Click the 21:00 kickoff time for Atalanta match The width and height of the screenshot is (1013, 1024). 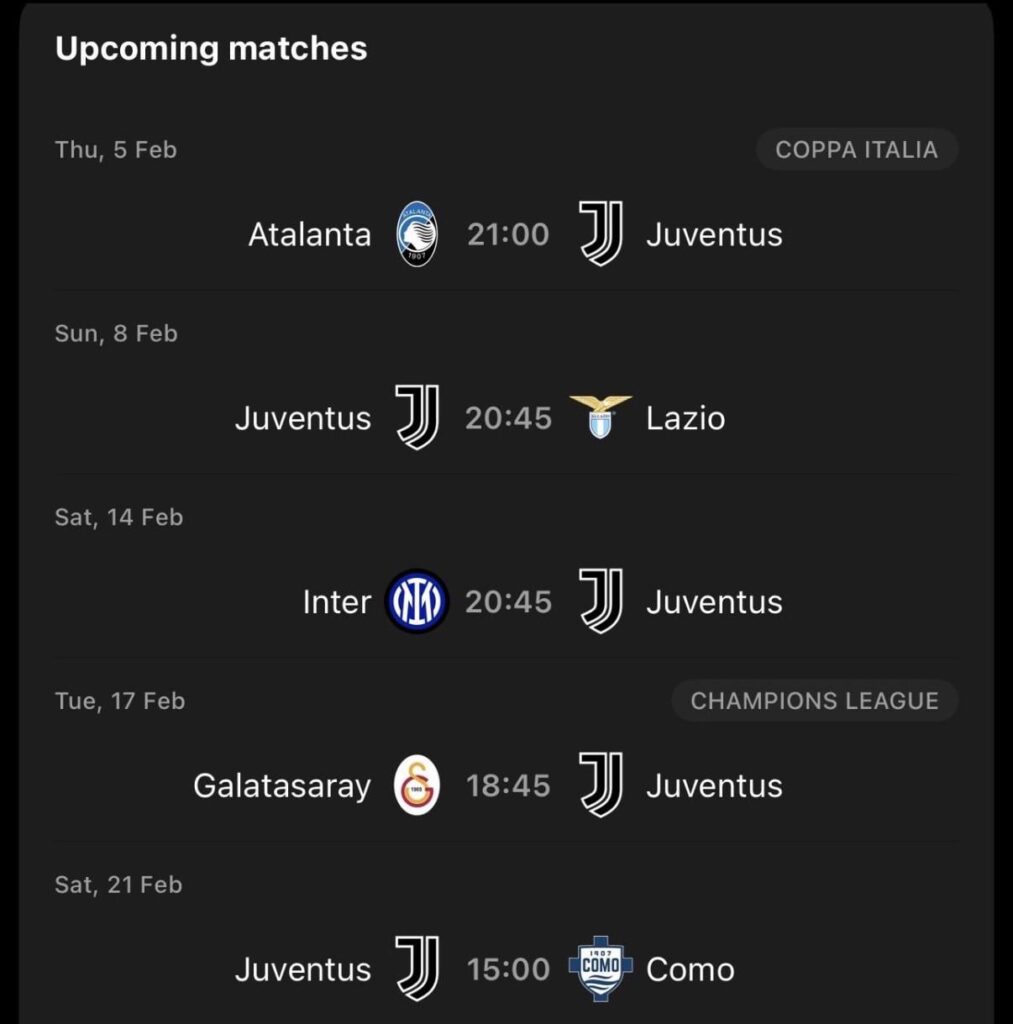[509, 234]
